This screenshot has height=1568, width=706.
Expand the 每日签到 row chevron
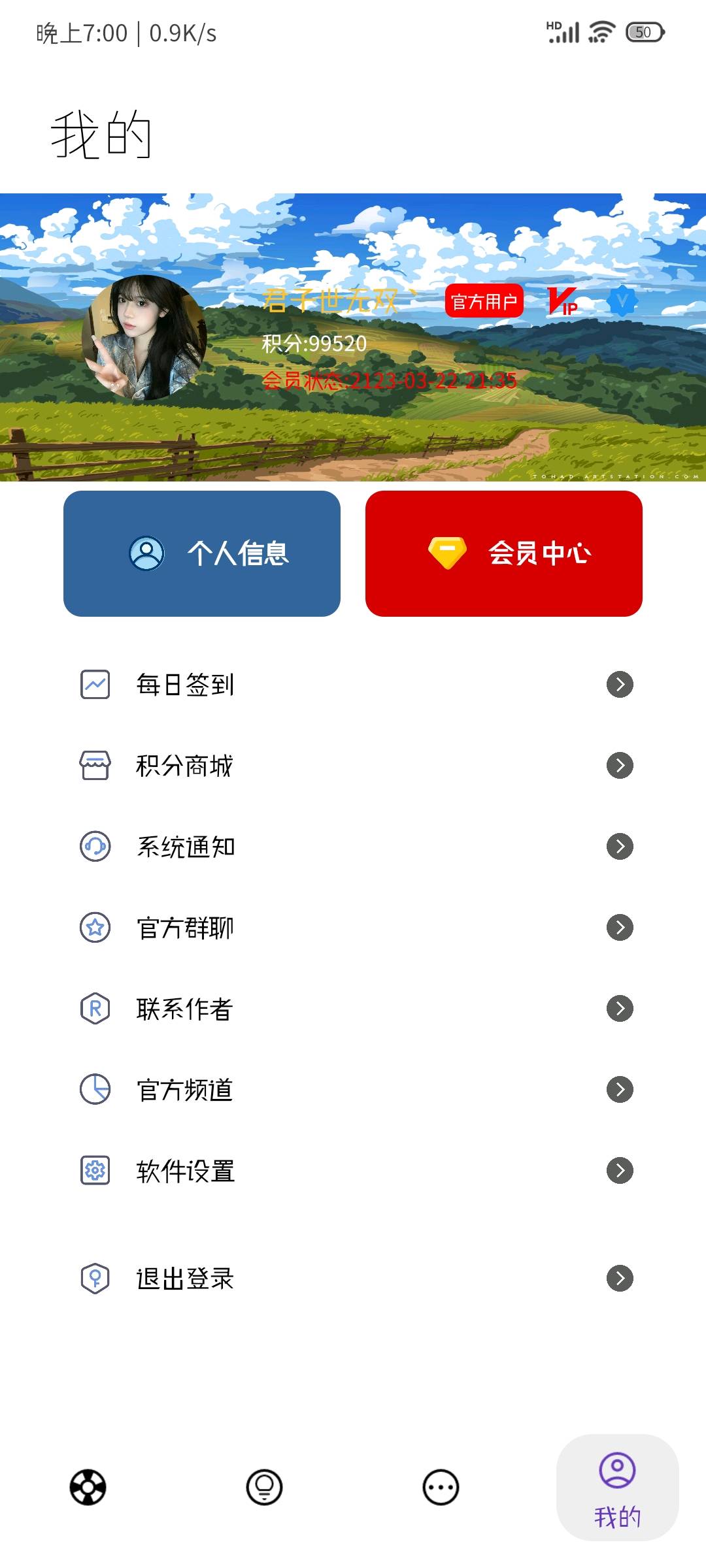click(618, 685)
